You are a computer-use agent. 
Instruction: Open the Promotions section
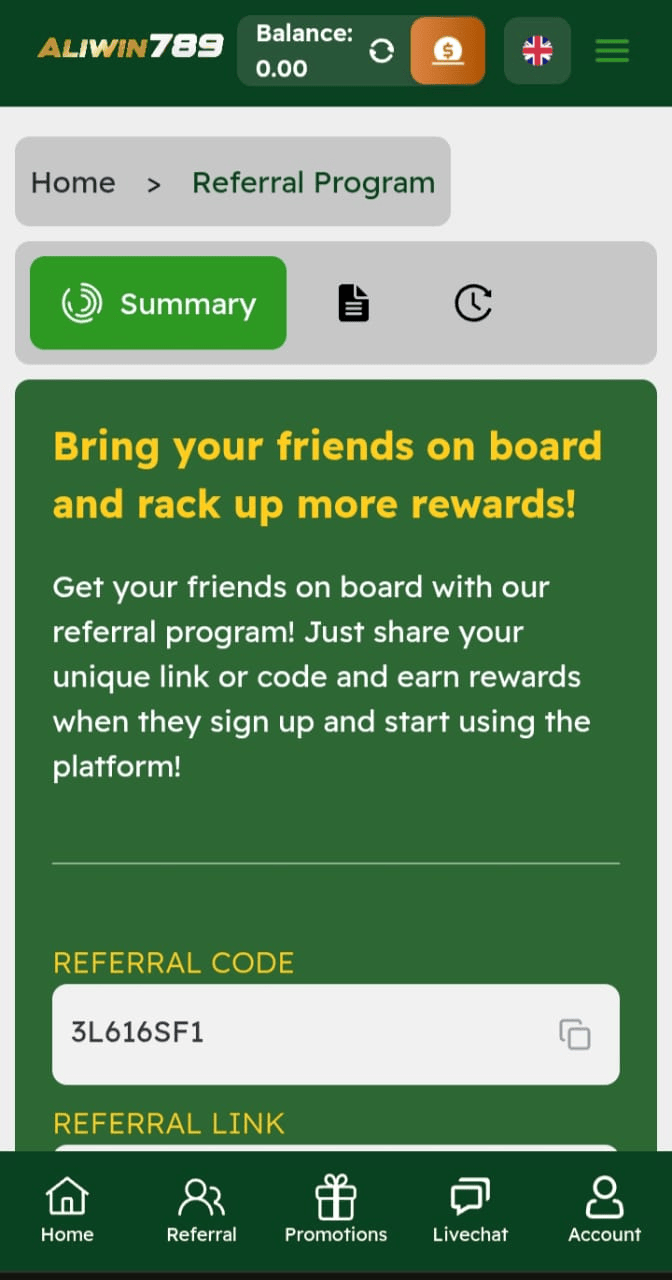pos(336,1208)
